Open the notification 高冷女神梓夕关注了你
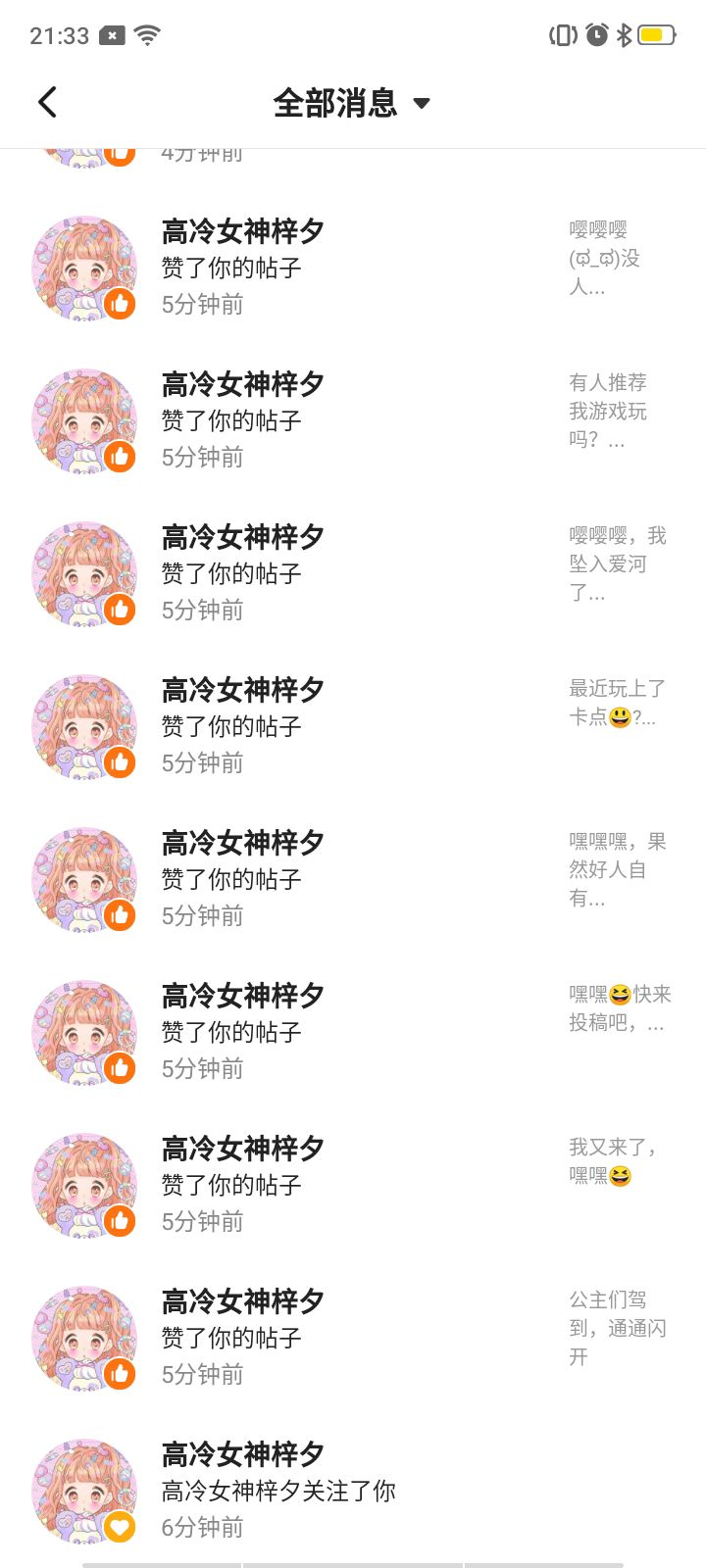706x1568 pixels. tap(353, 1491)
